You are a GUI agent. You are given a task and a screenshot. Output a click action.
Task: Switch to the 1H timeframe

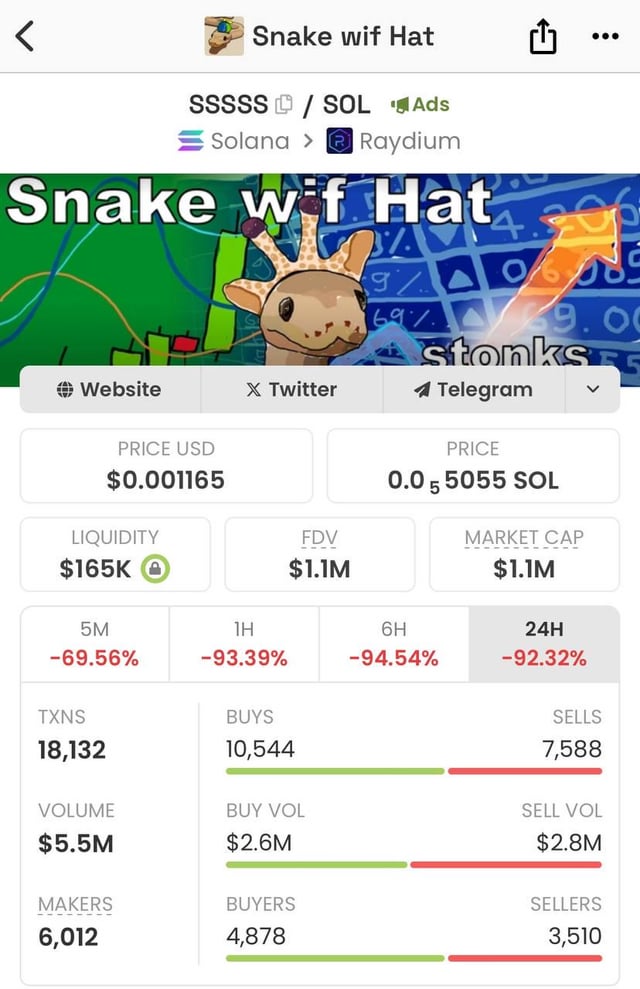coord(244,643)
